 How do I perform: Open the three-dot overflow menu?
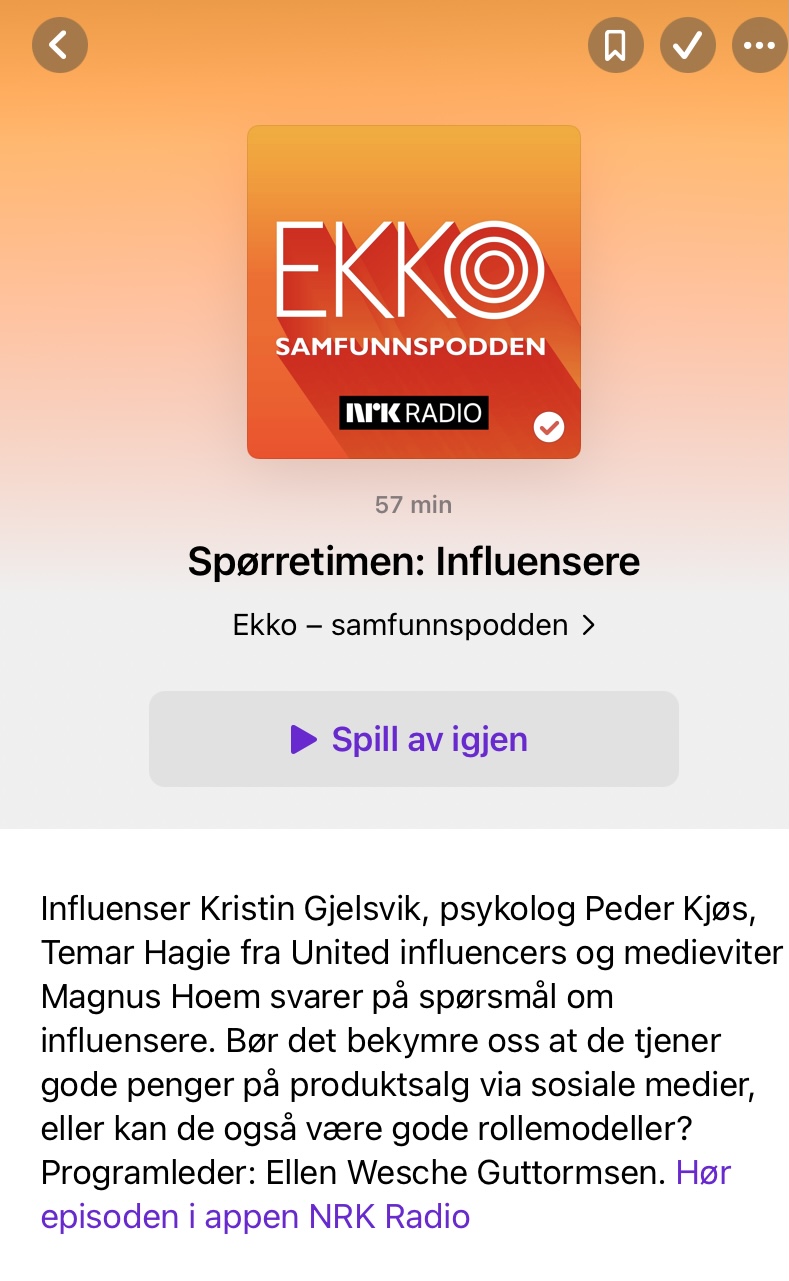pos(760,45)
